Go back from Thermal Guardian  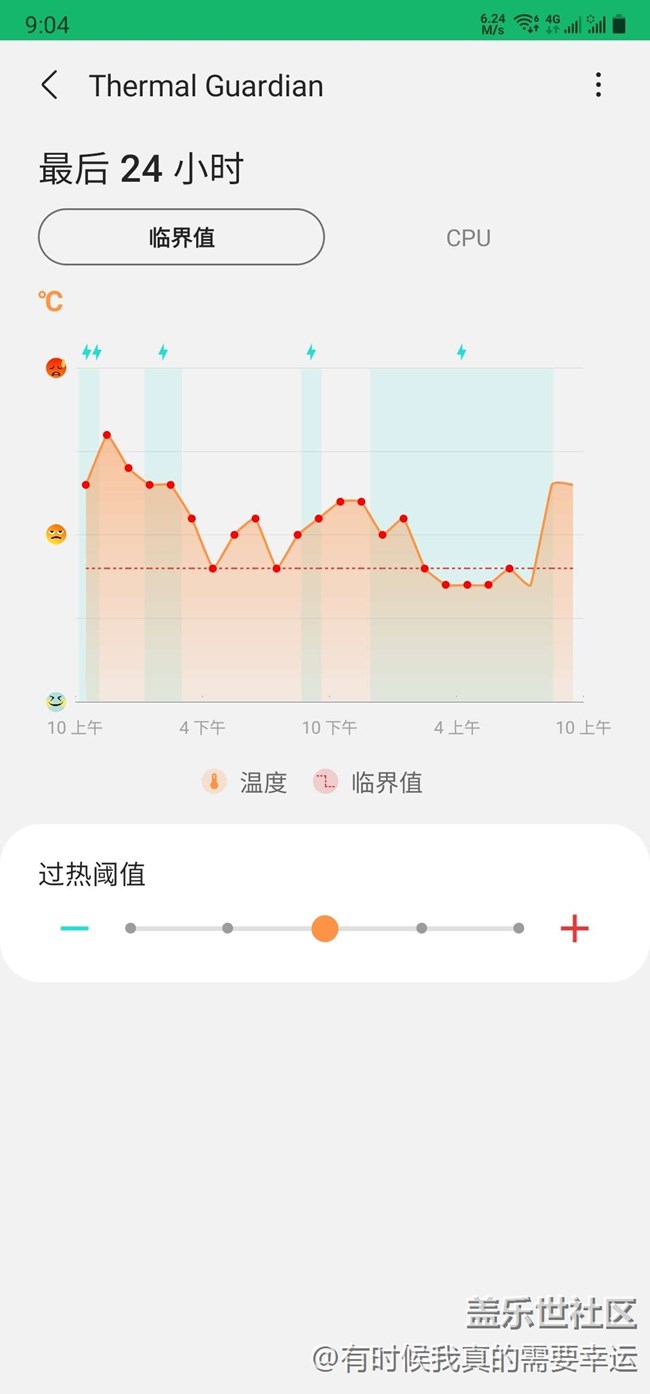click(49, 85)
